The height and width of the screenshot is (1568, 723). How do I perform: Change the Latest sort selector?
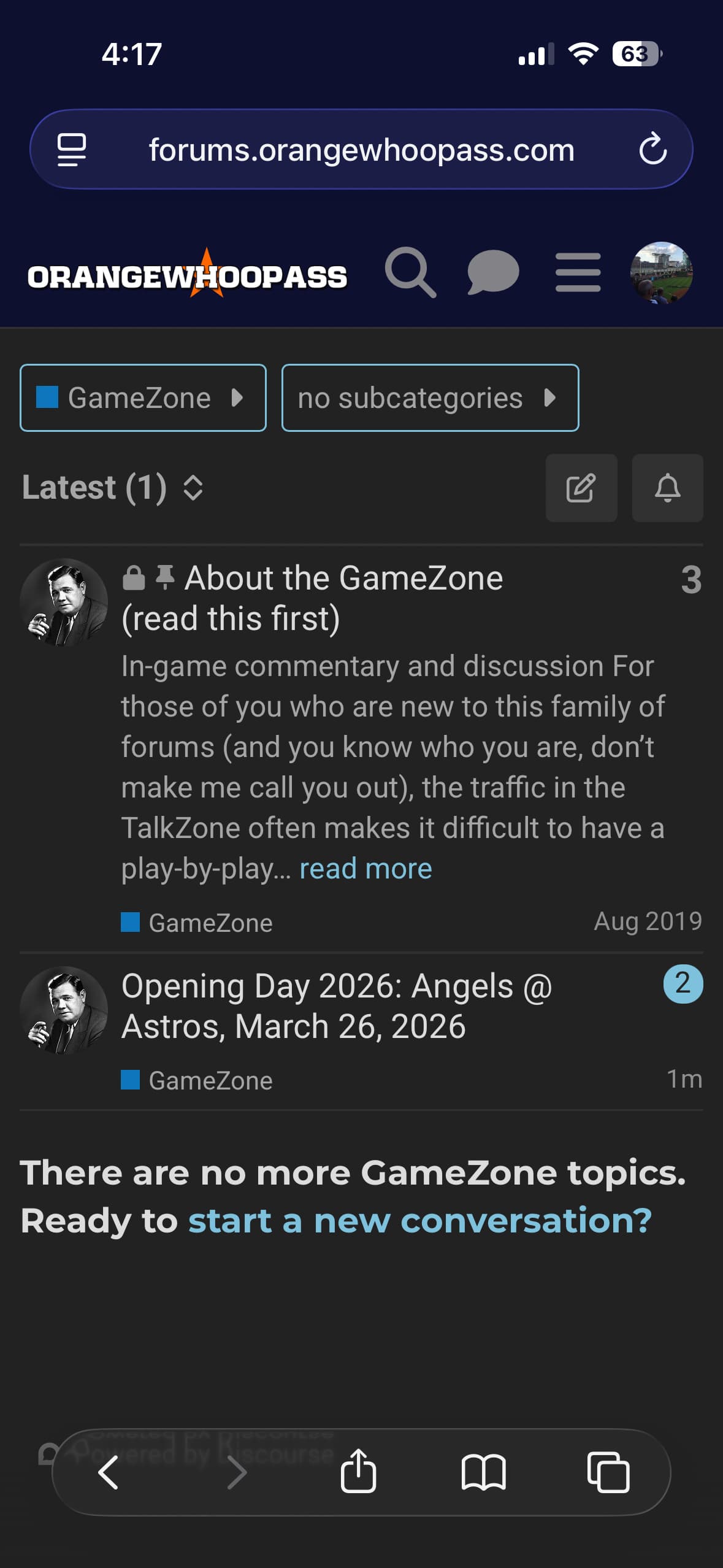pos(113,488)
